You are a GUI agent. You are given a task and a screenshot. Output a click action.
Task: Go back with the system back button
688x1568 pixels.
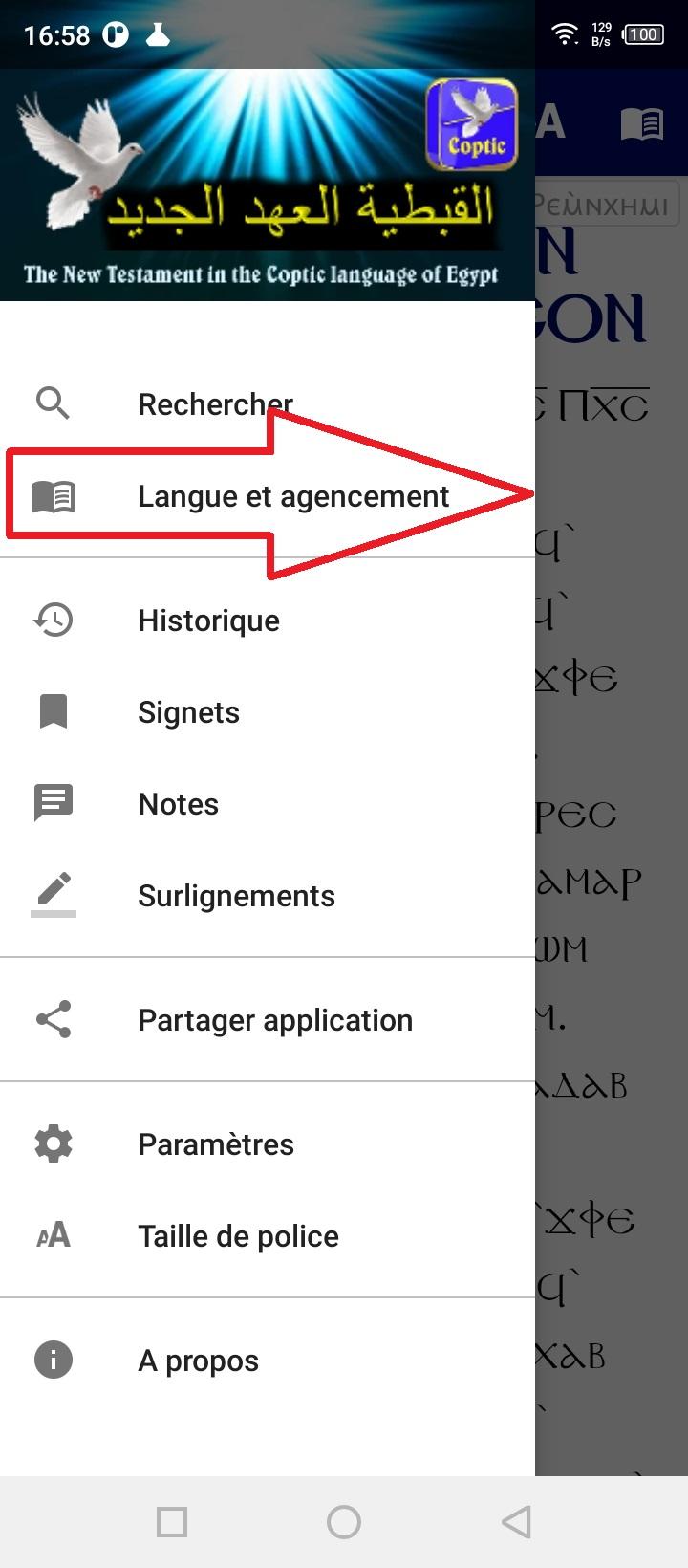click(516, 1521)
